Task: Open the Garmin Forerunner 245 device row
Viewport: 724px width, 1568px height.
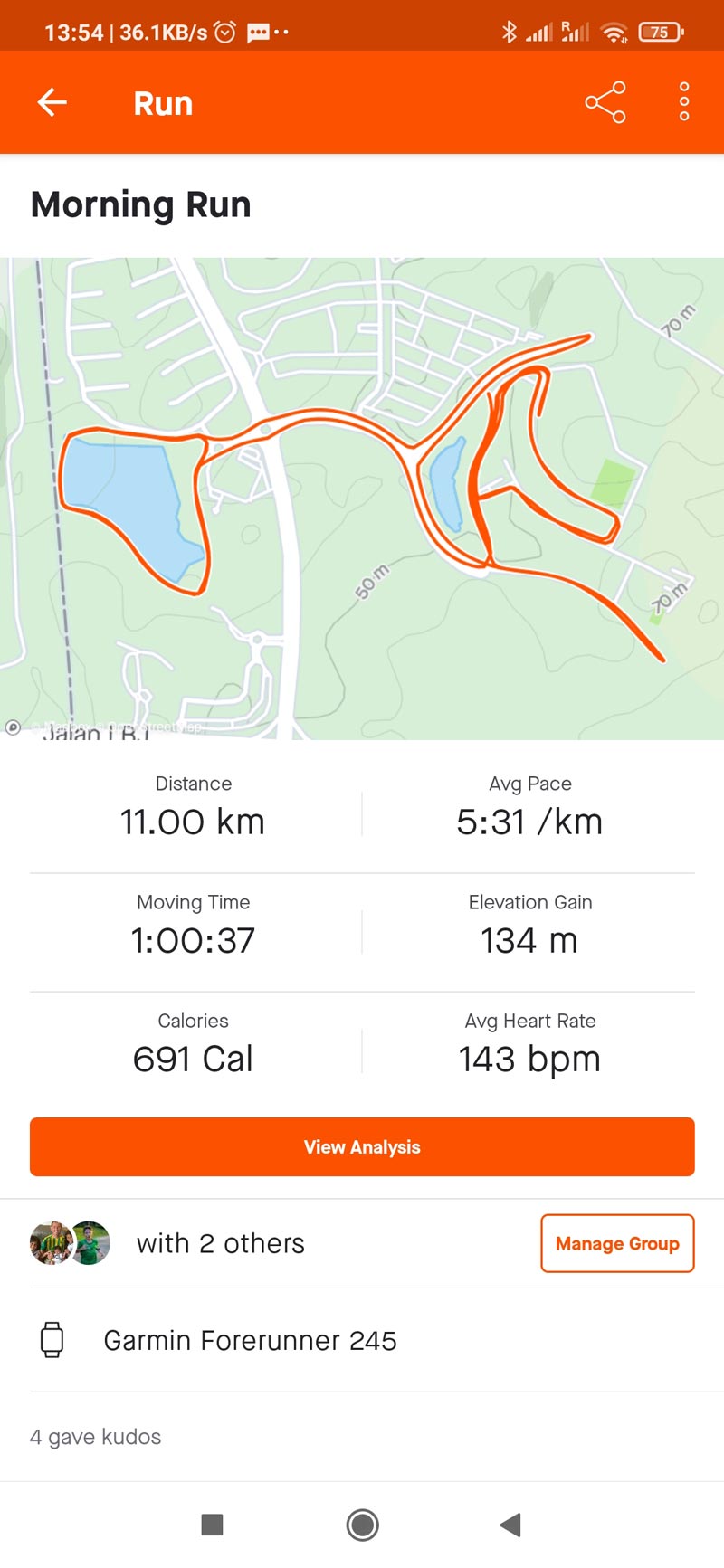Action: click(362, 1340)
